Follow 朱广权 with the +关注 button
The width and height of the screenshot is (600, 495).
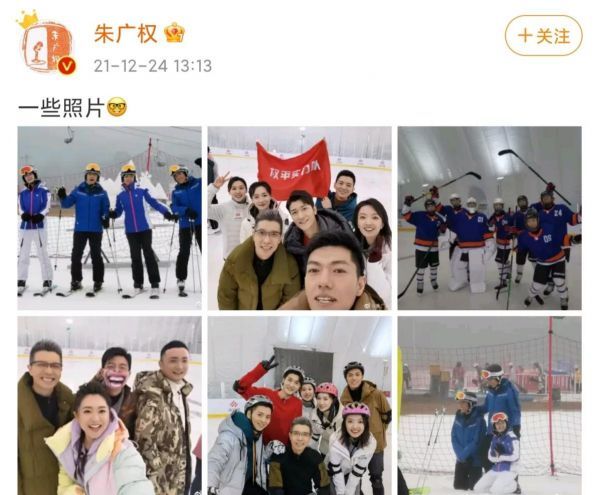click(x=542, y=35)
